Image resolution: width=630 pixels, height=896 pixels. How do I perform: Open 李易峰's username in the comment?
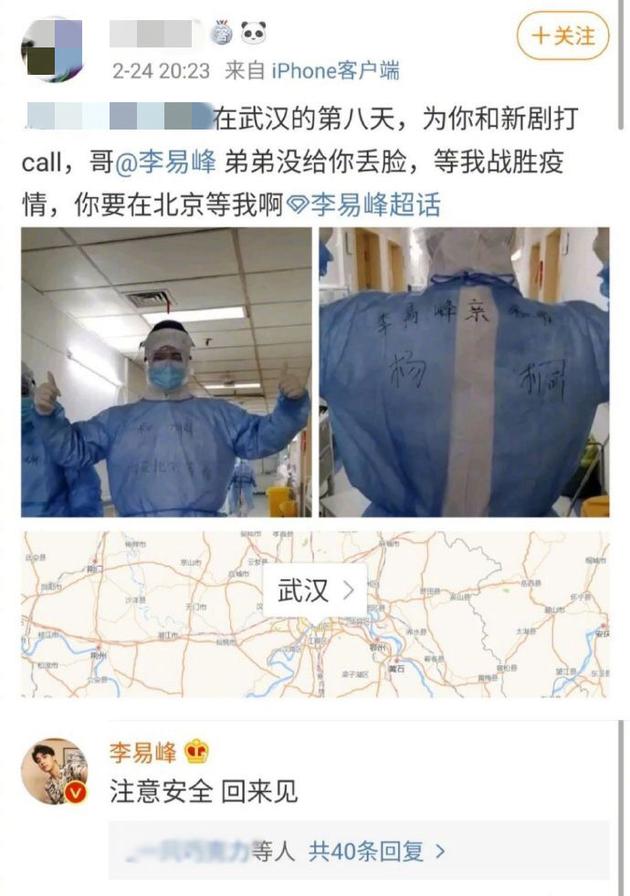point(143,752)
